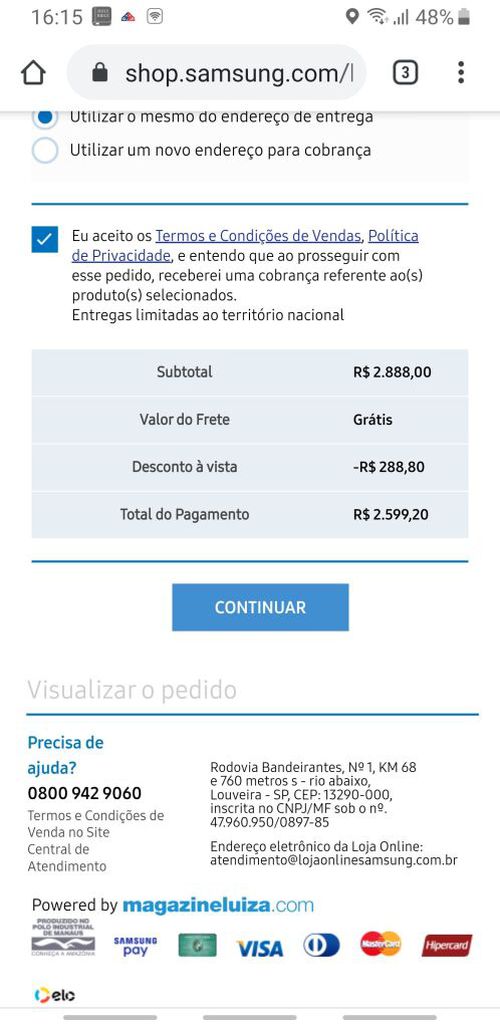This screenshot has width=500, height=1028.
Task: Open Termos e Condições de Vendas link
Action: (258, 236)
